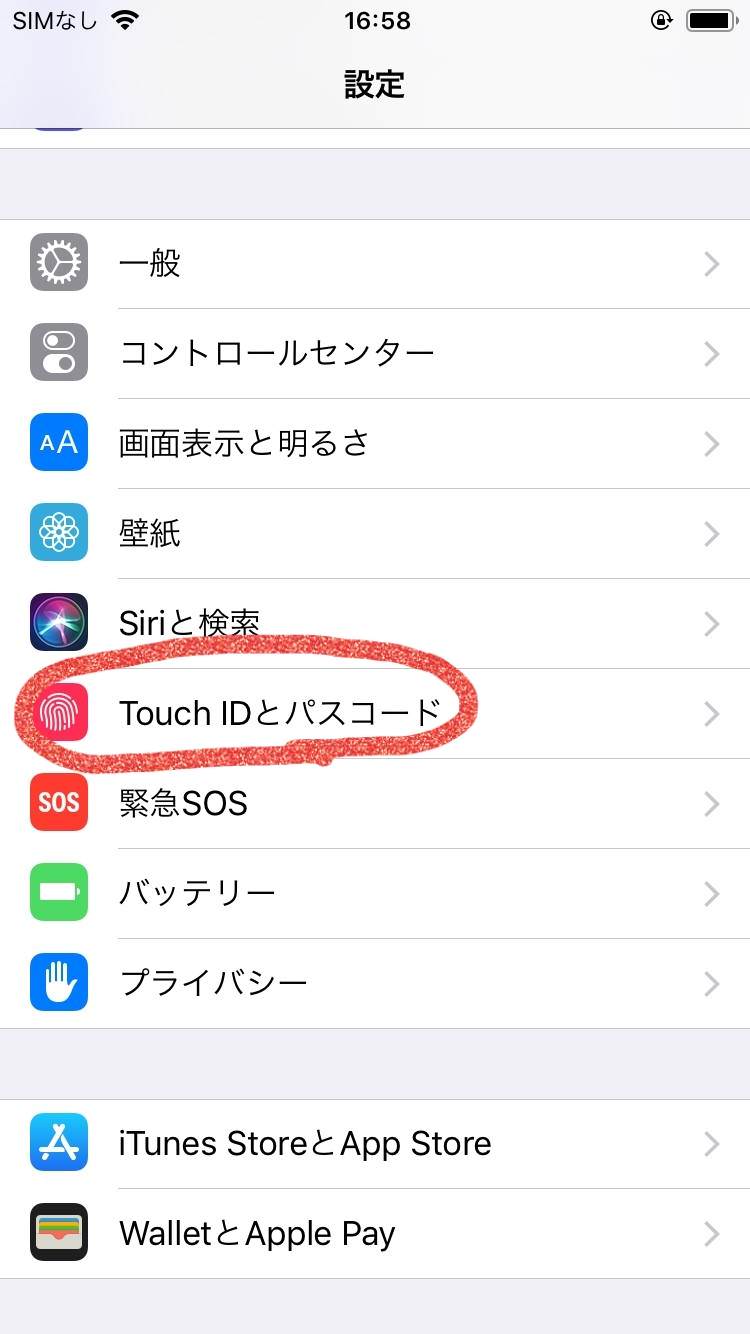750x1334 pixels.
Task: Open the 一般 (General) settings
Action: click(375, 264)
